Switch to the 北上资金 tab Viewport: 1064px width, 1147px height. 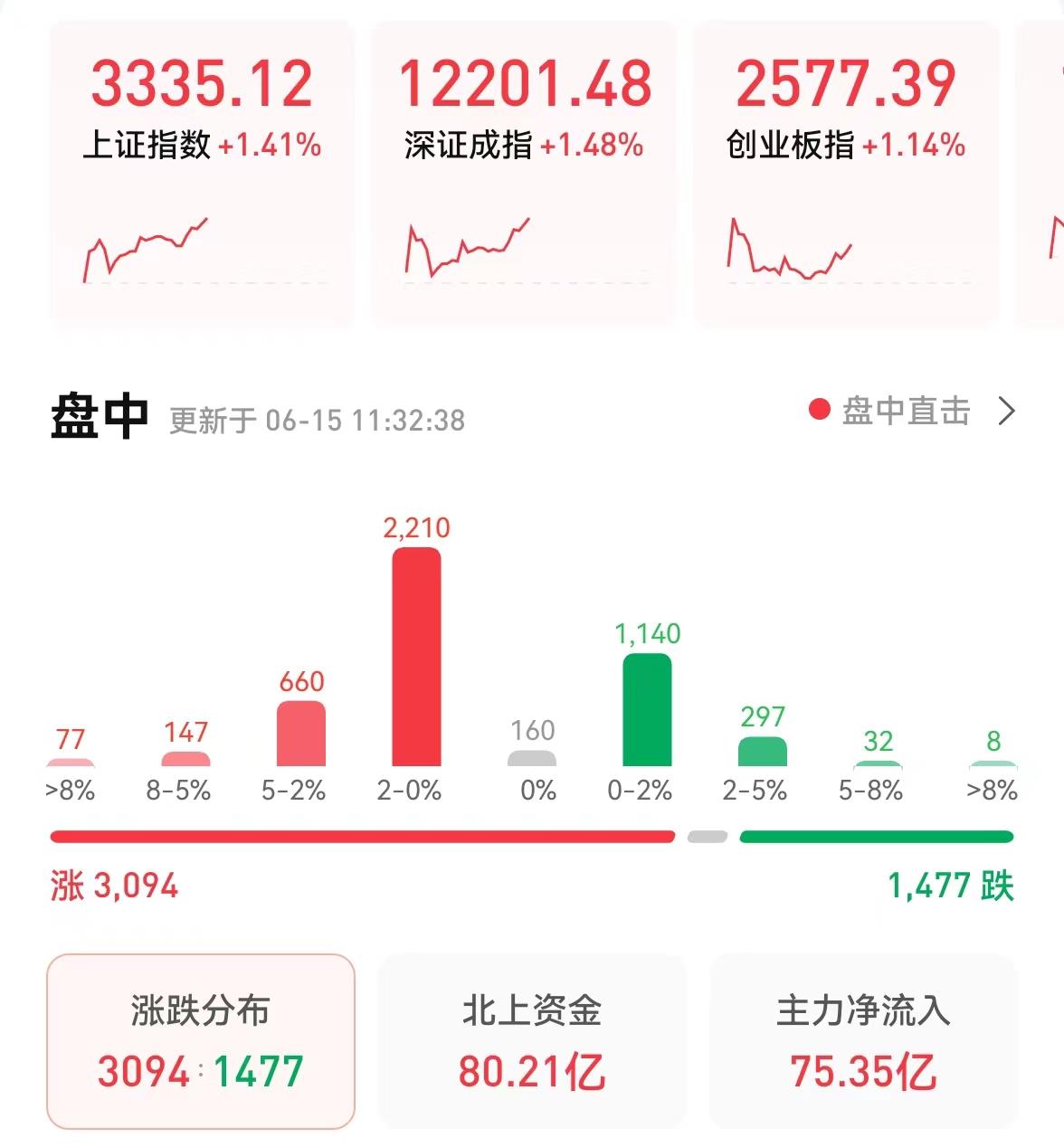(532, 1041)
